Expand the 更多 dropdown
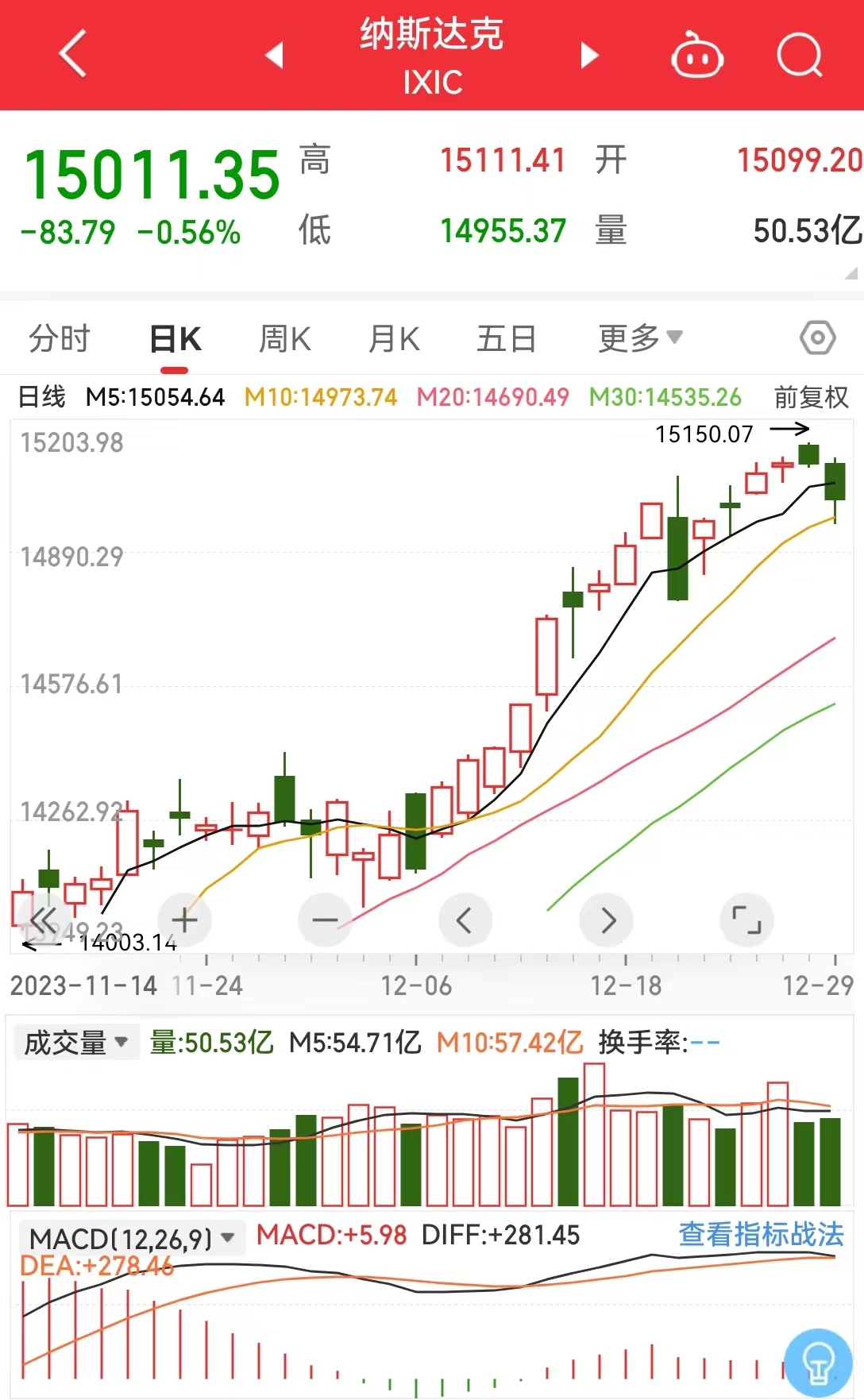 point(640,338)
